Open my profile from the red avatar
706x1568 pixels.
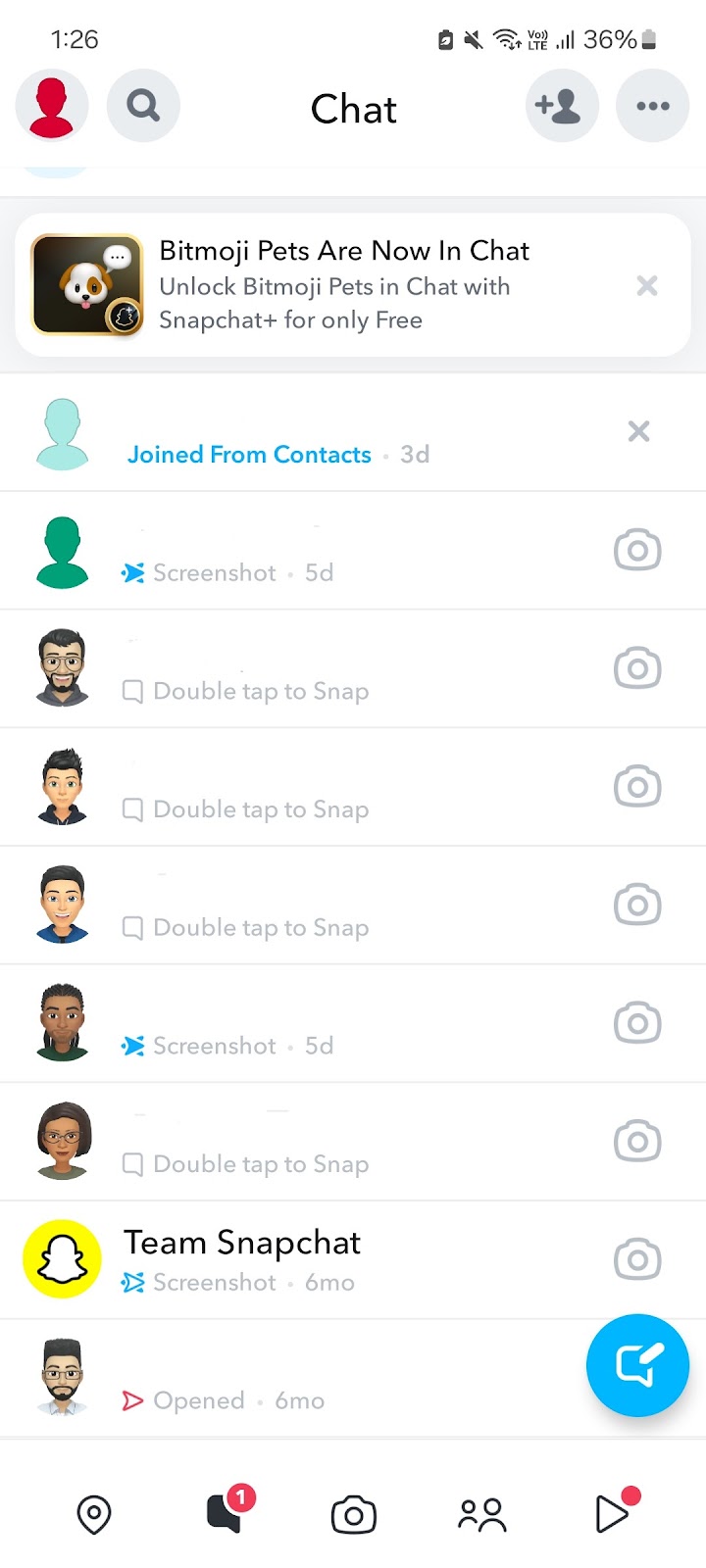(52, 106)
